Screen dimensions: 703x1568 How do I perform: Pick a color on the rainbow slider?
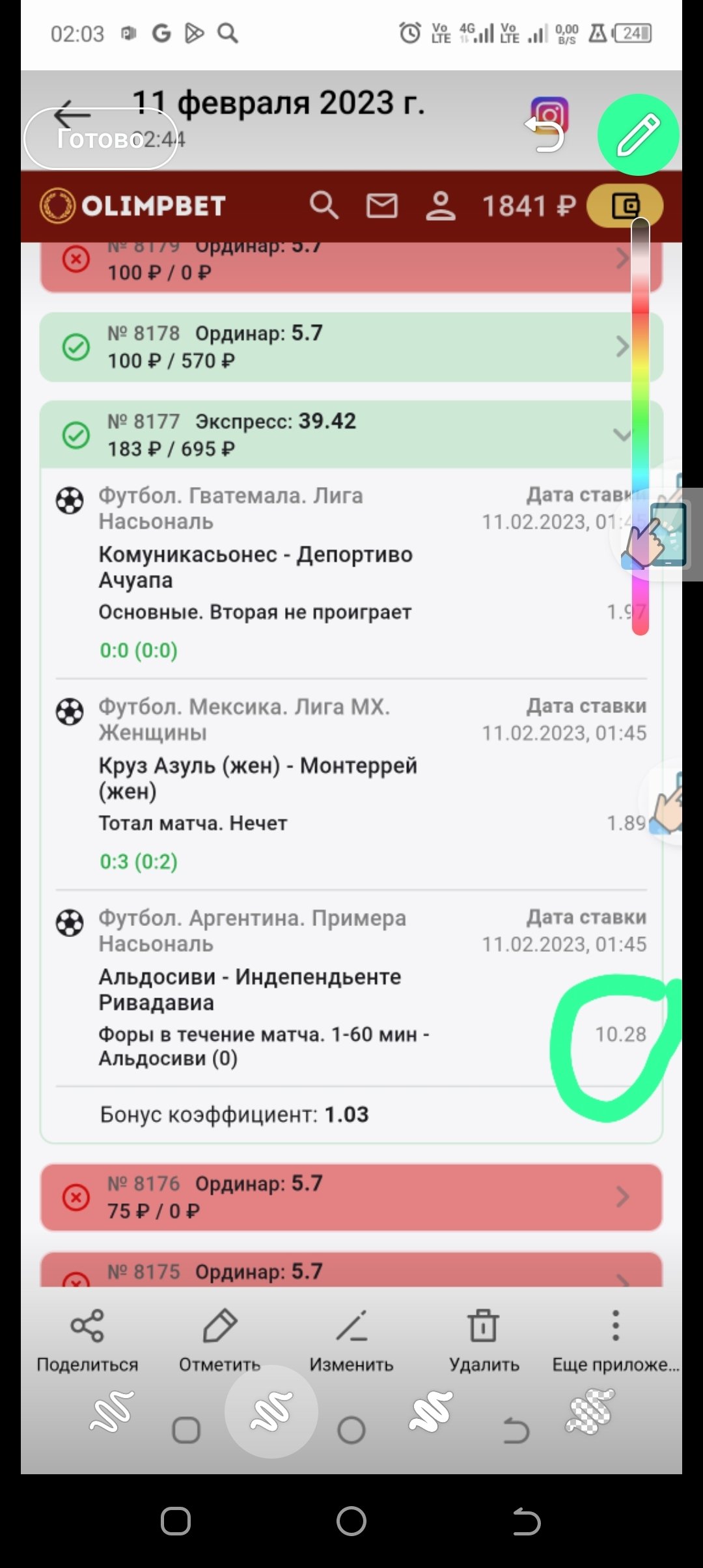[x=641, y=423]
